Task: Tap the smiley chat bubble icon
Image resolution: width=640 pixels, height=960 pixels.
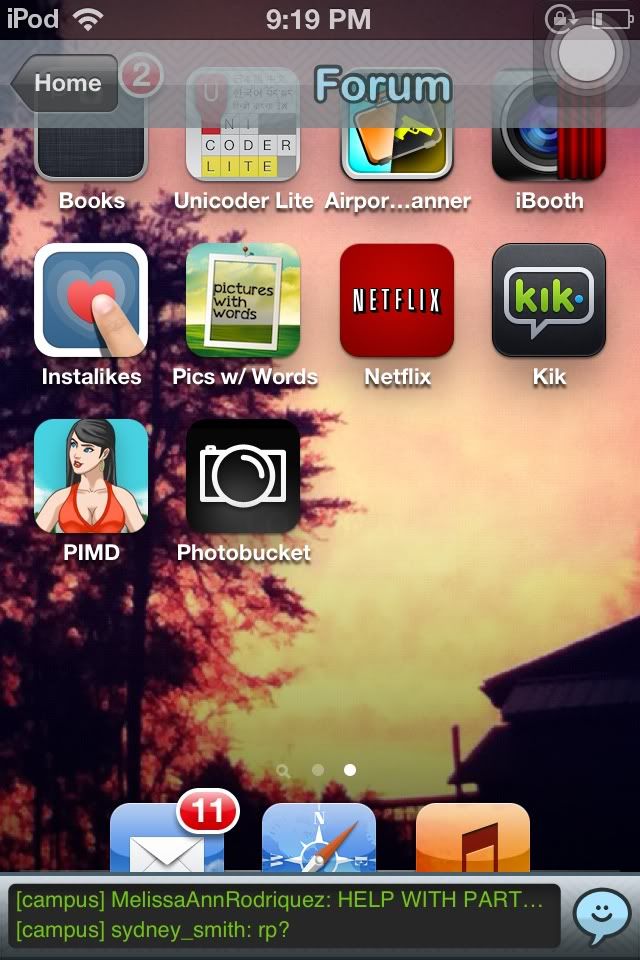Action: [602, 916]
